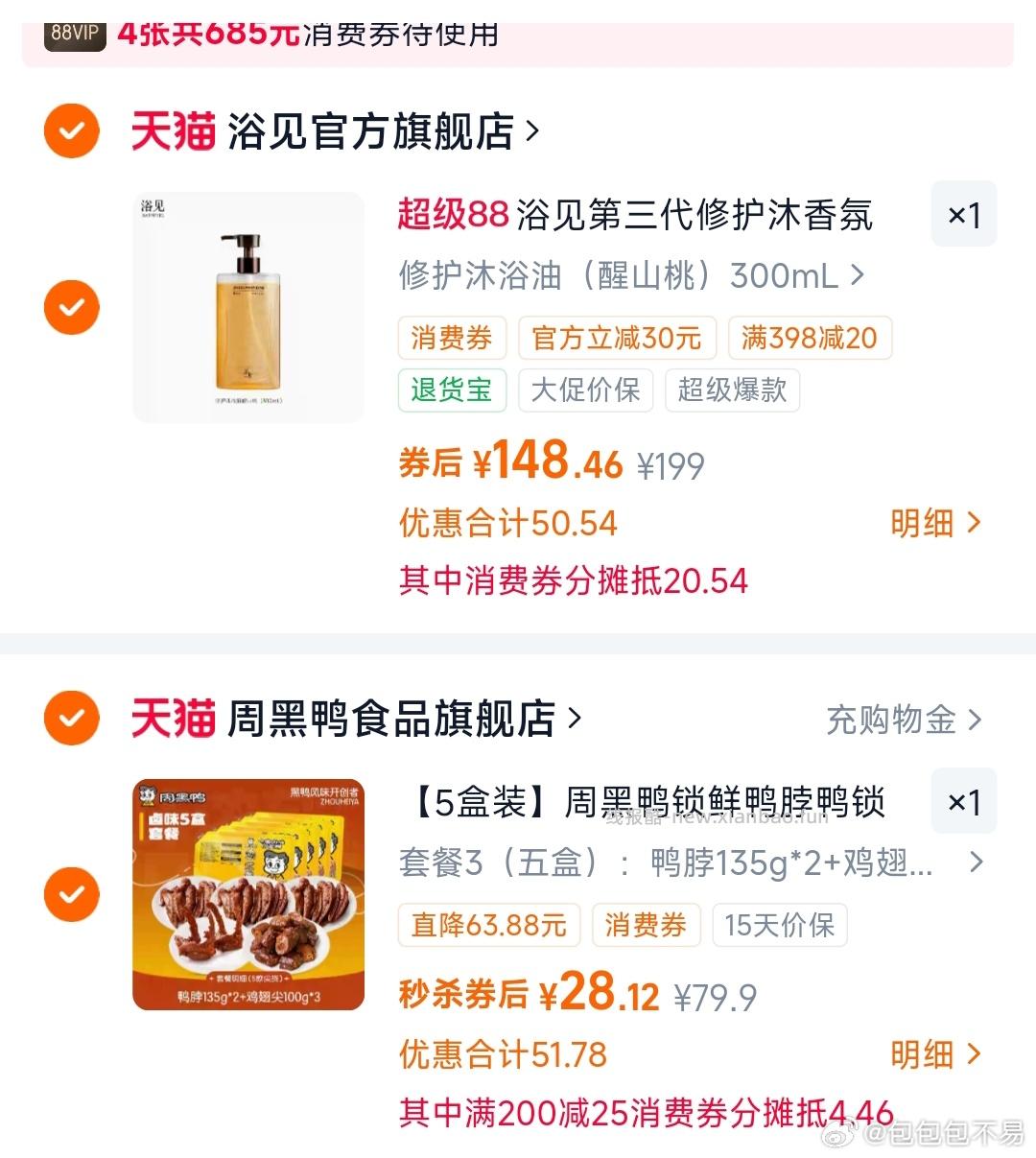Toggle selection checkmark for bath oil item

coord(71,307)
